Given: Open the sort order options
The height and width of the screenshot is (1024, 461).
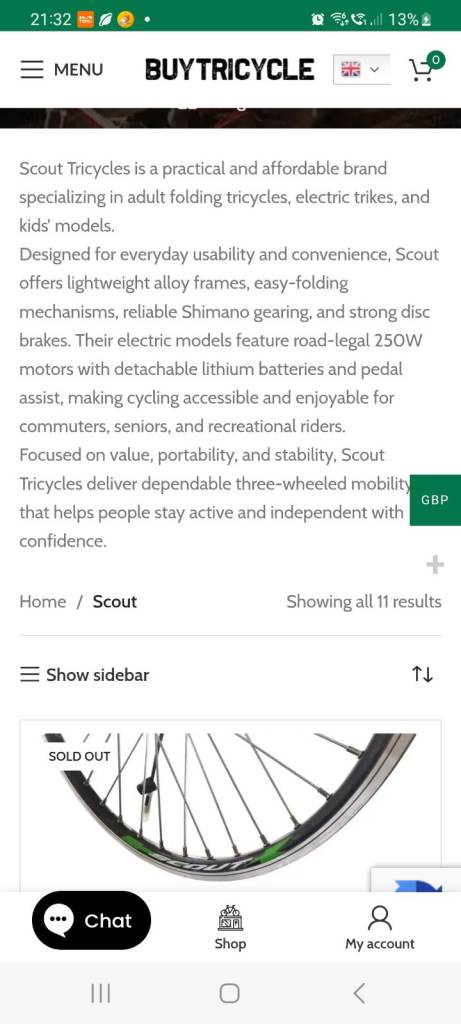Looking at the screenshot, I should click(422, 675).
